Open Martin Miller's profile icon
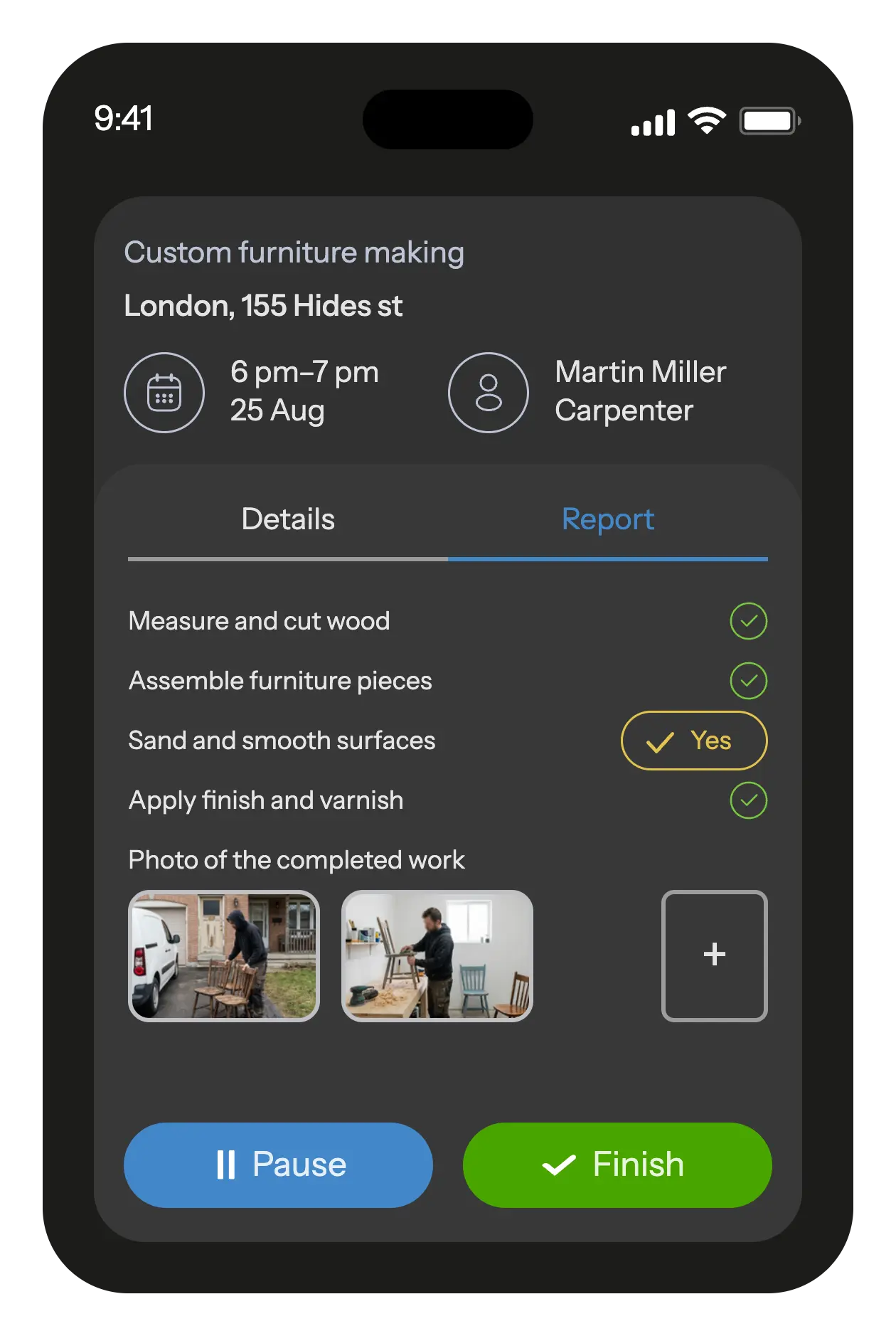The height and width of the screenshot is (1336, 896). click(489, 392)
